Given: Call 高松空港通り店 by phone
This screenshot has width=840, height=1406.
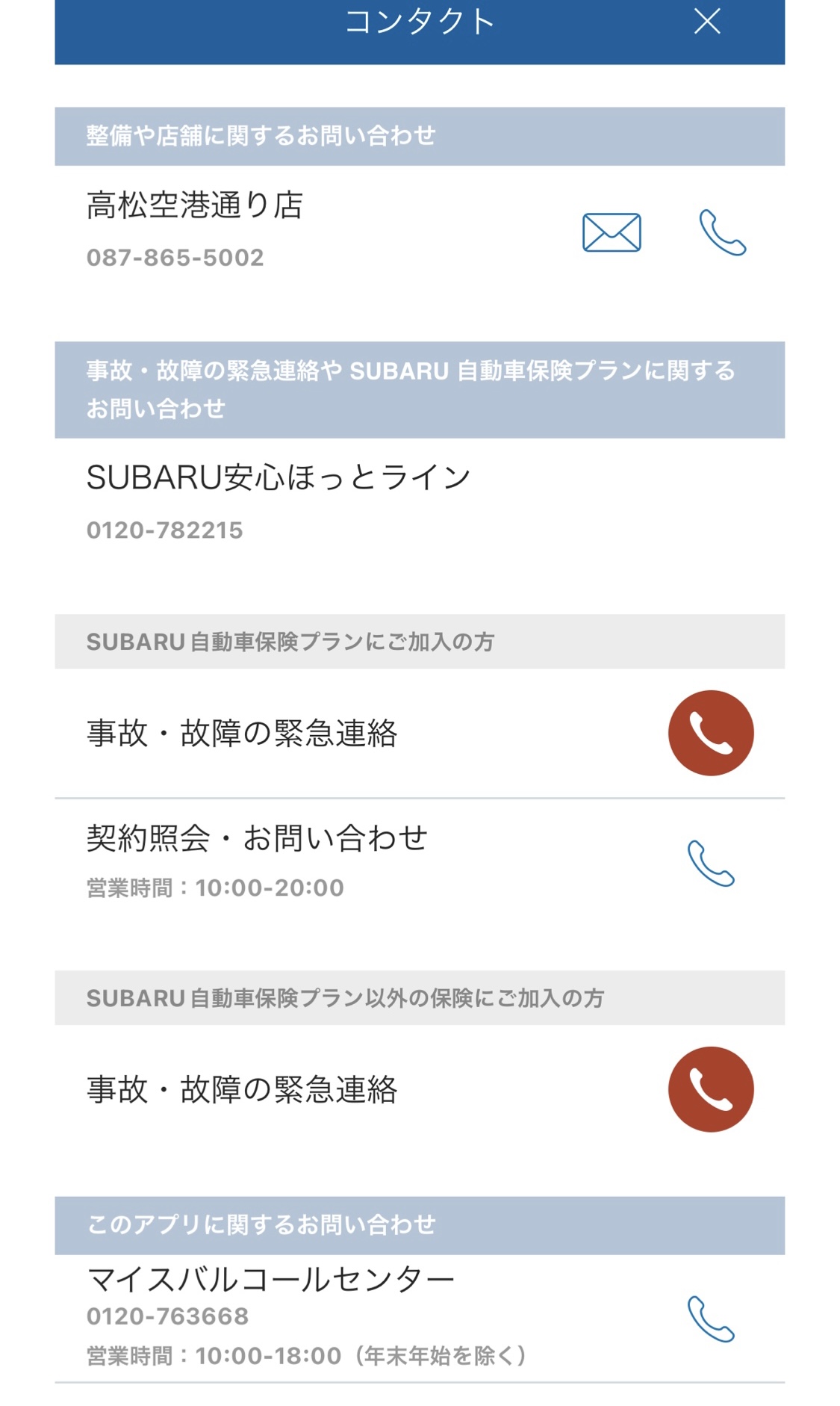Looking at the screenshot, I should [722, 232].
